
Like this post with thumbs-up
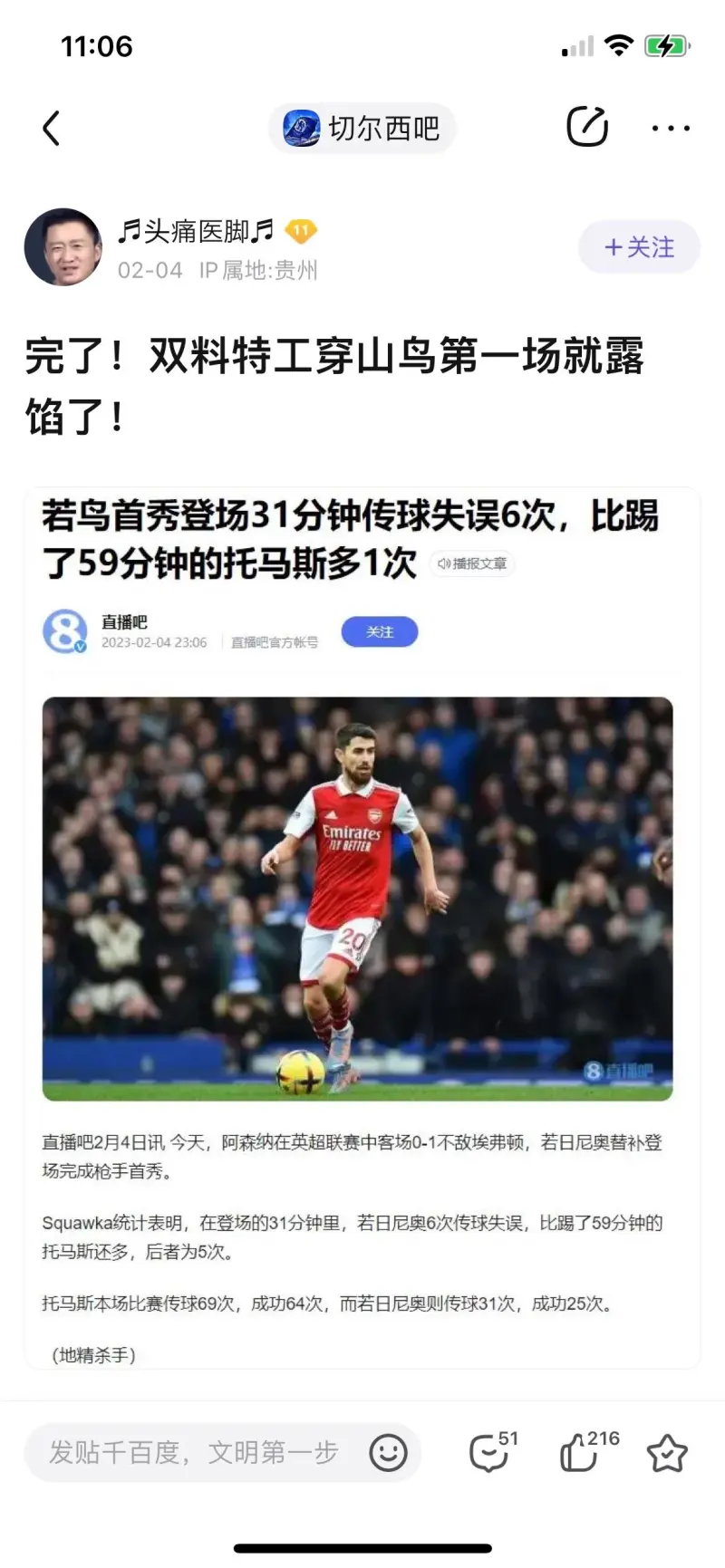580,1452
